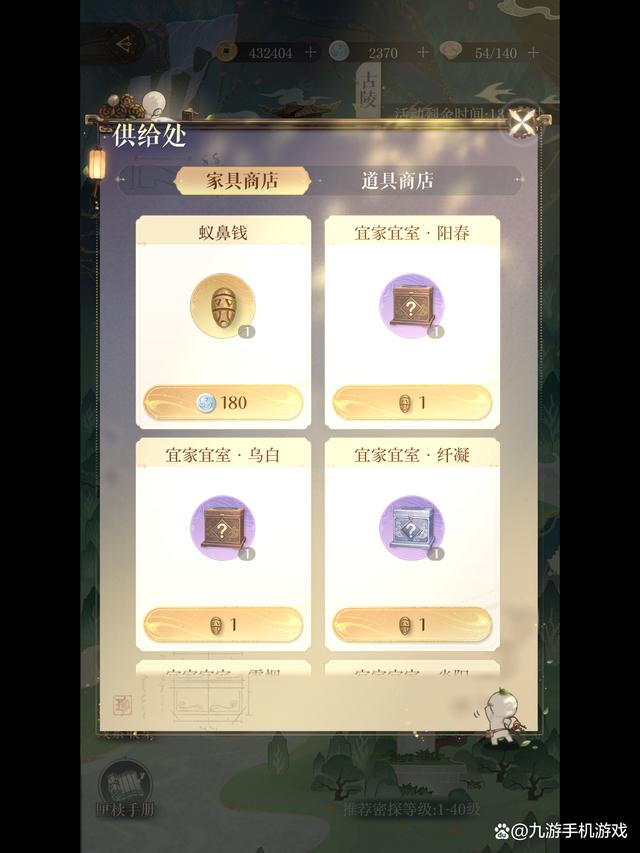Add more copper coins with plus
Viewport: 640px width, 853px height.
click(x=310, y=52)
